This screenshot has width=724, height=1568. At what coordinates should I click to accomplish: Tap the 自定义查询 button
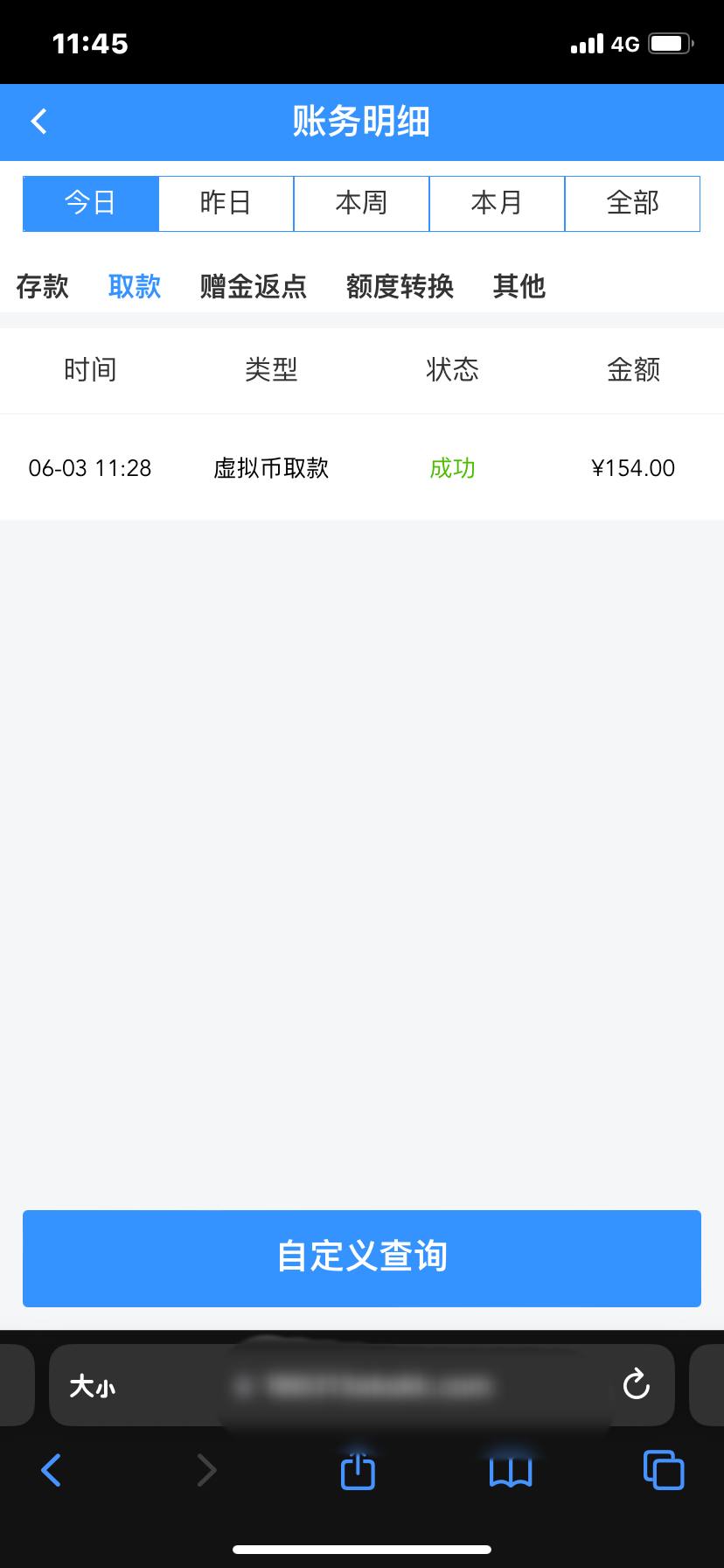point(362,1257)
